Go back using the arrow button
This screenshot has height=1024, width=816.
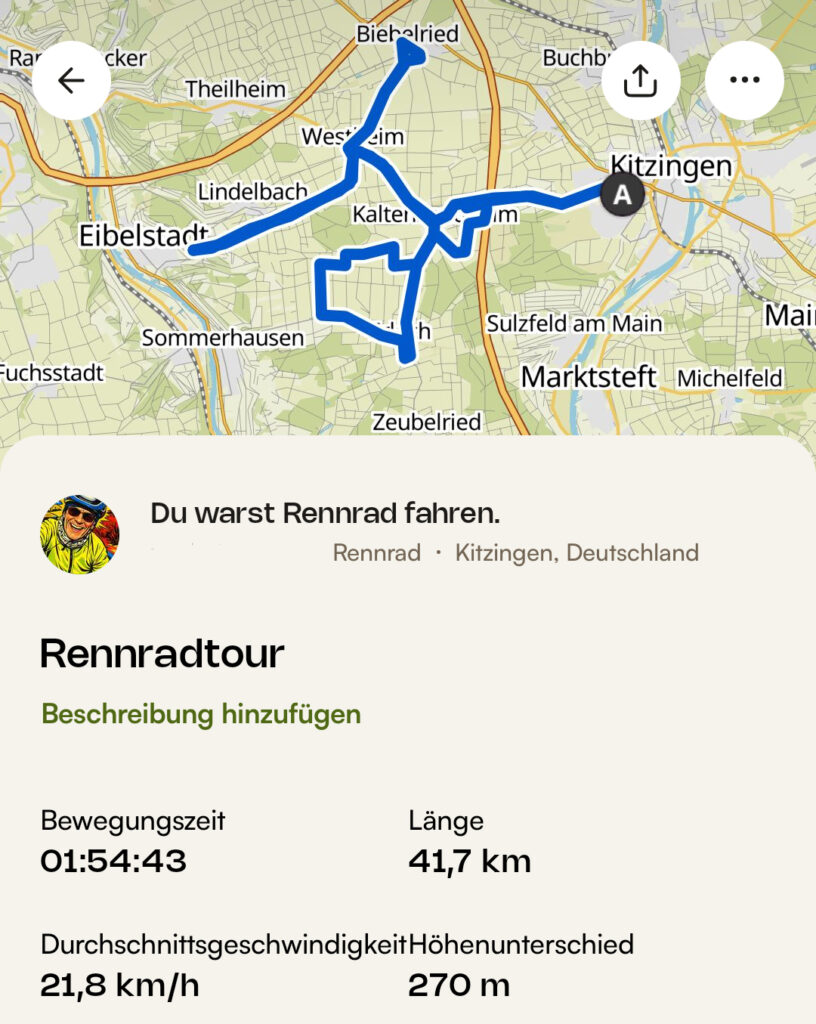(x=71, y=81)
